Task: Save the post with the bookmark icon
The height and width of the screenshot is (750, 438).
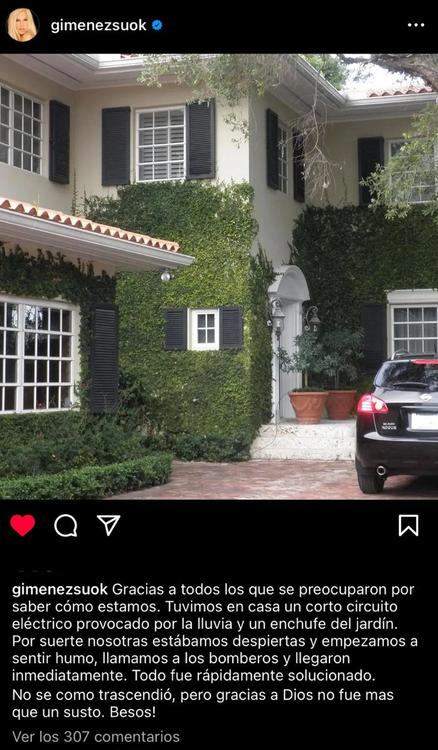Action: point(408,525)
